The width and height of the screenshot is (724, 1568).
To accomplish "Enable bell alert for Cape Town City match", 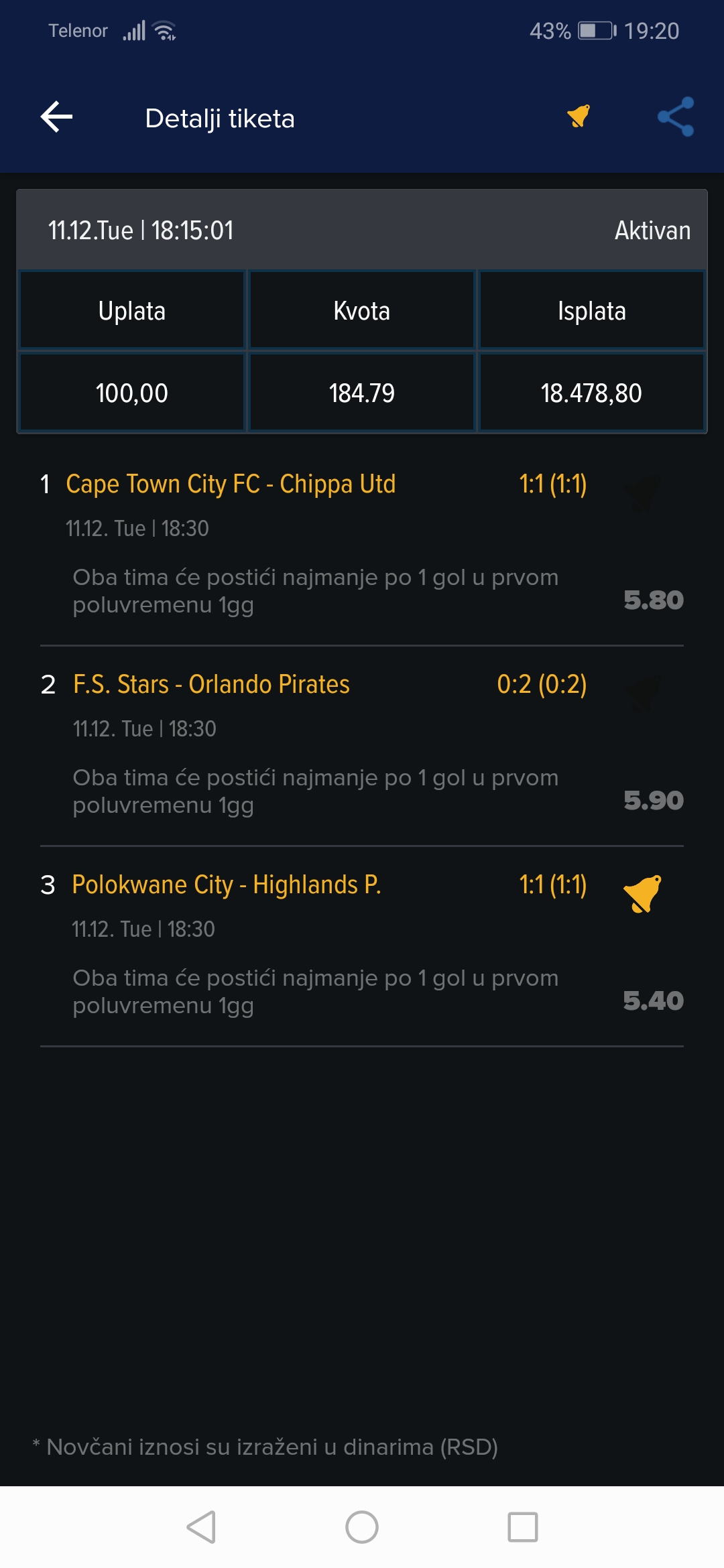I will tap(642, 493).
